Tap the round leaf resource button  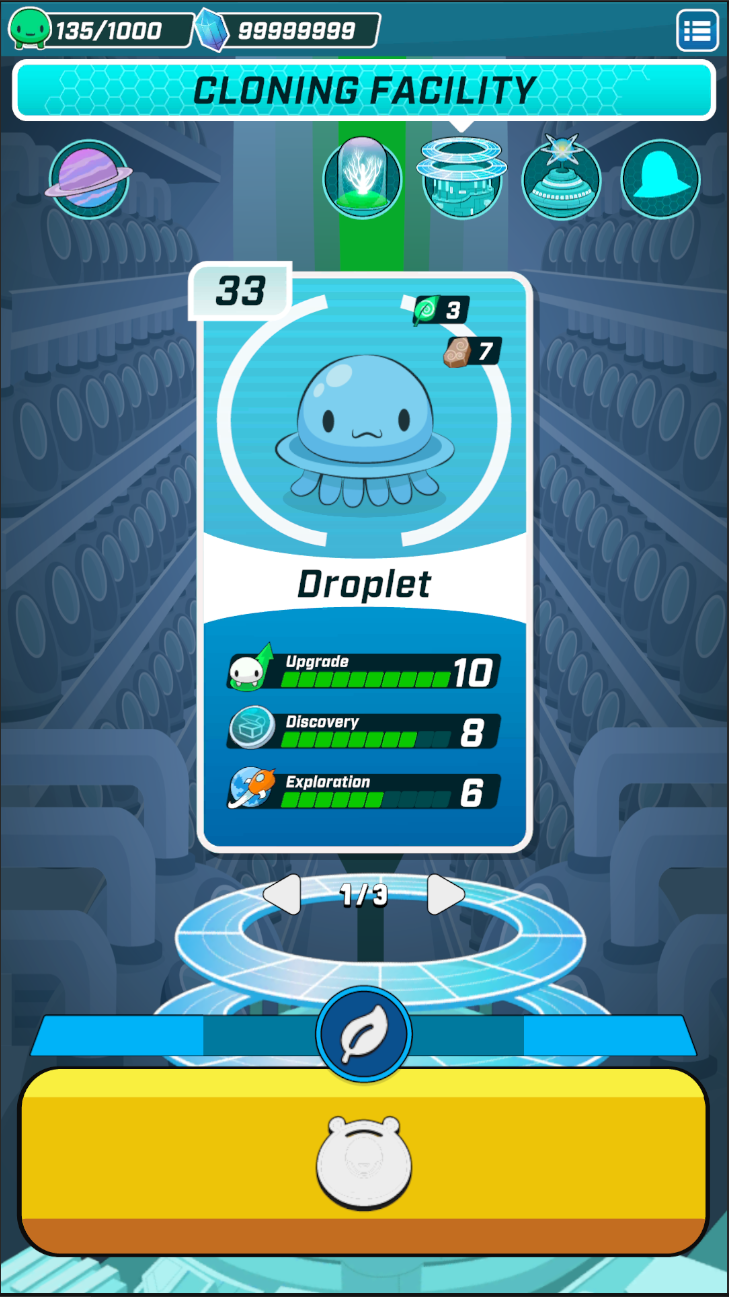(364, 1035)
